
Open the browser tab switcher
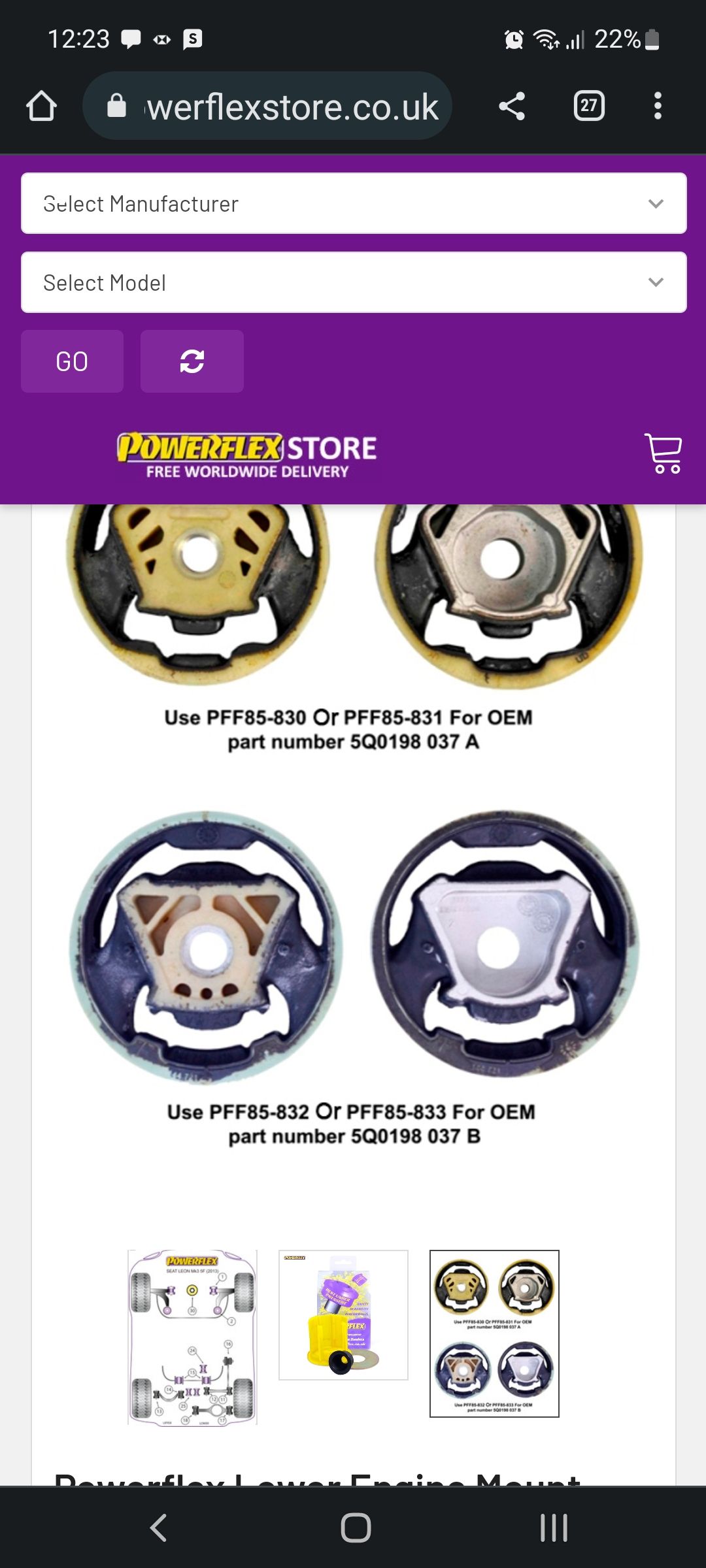588,106
